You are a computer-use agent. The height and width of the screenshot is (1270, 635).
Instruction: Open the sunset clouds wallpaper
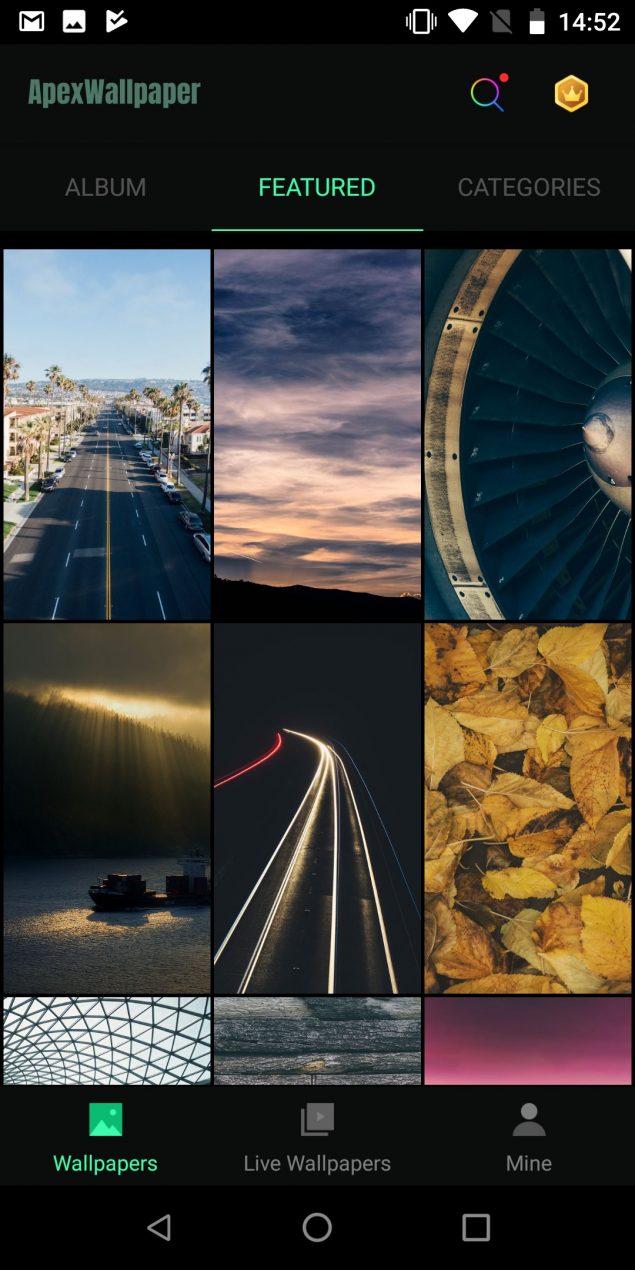point(317,434)
